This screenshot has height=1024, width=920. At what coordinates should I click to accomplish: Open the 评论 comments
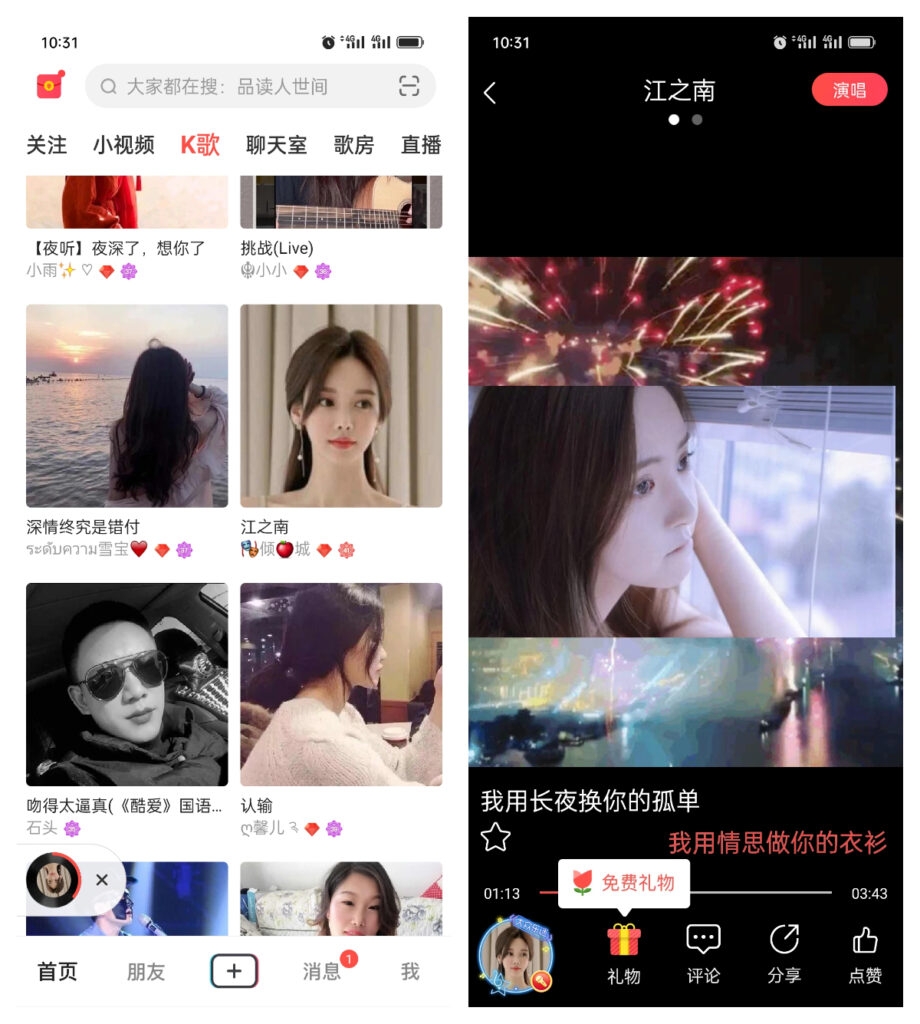coord(703,951)
